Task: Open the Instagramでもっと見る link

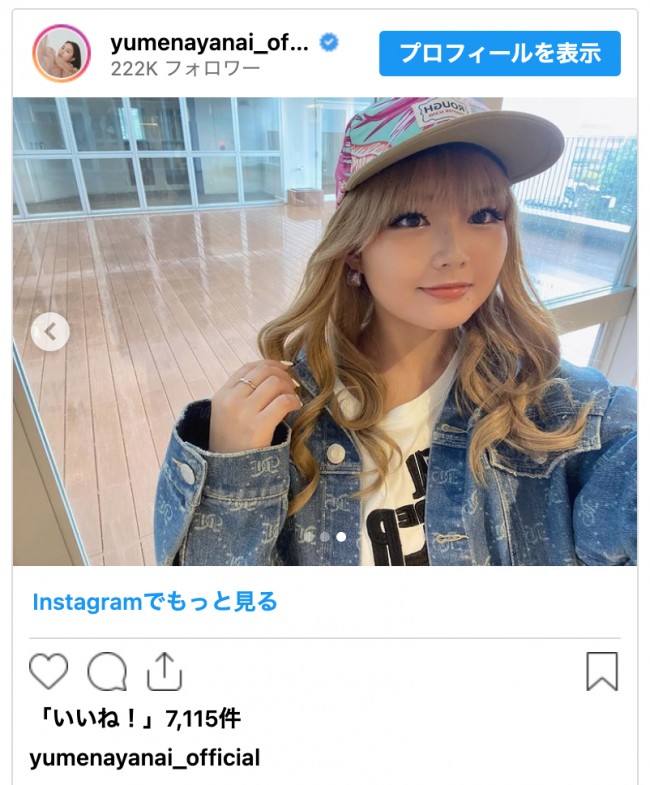Action: click(155, 602)
